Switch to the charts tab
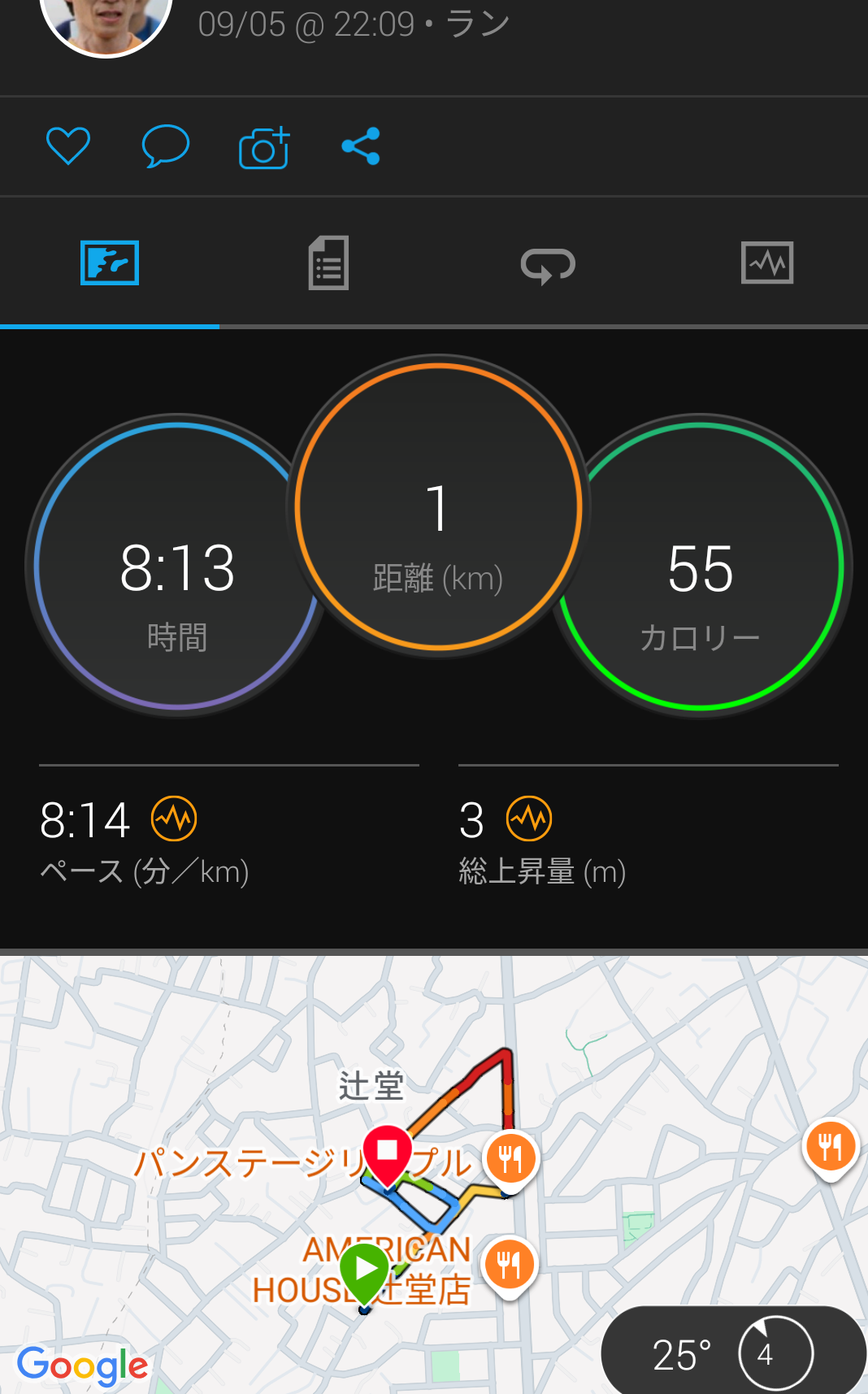 tap(766, 263)
